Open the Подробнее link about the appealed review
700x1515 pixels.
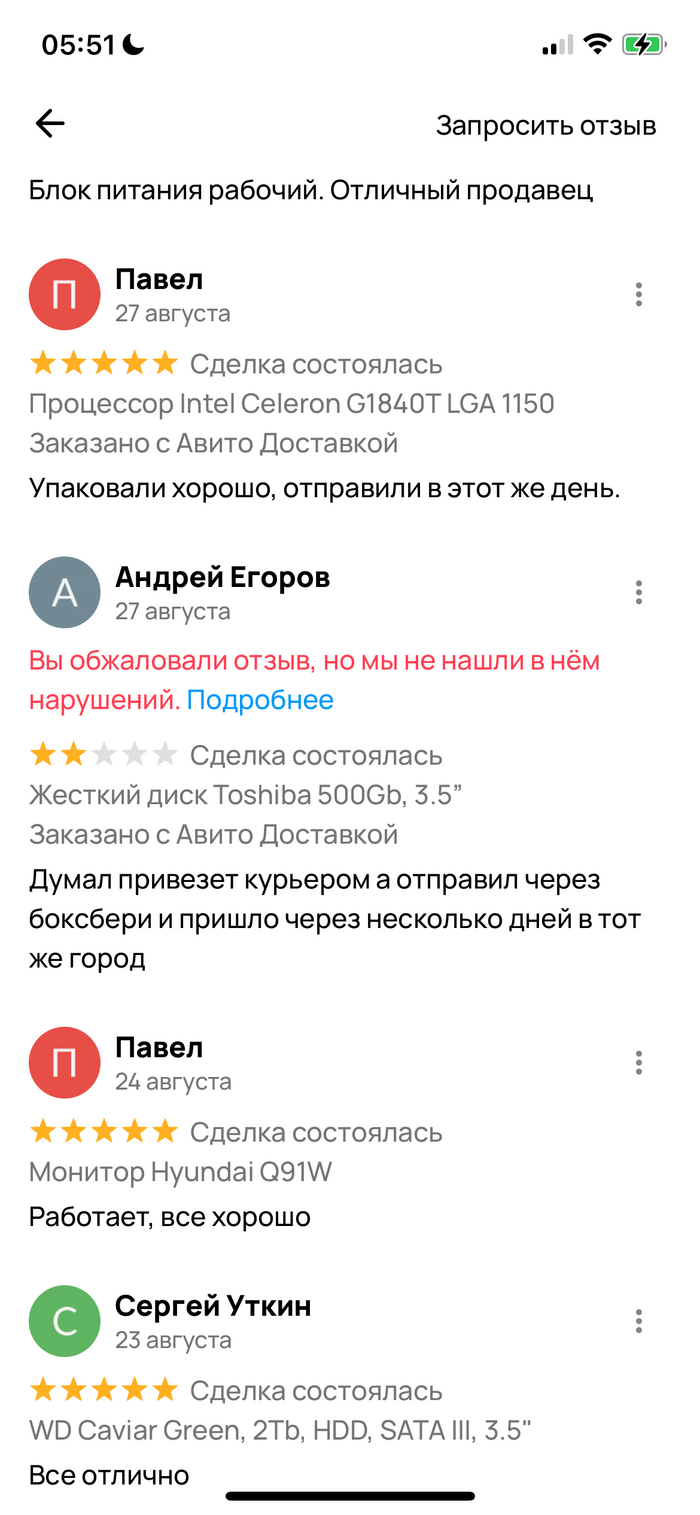coord(260,700)
